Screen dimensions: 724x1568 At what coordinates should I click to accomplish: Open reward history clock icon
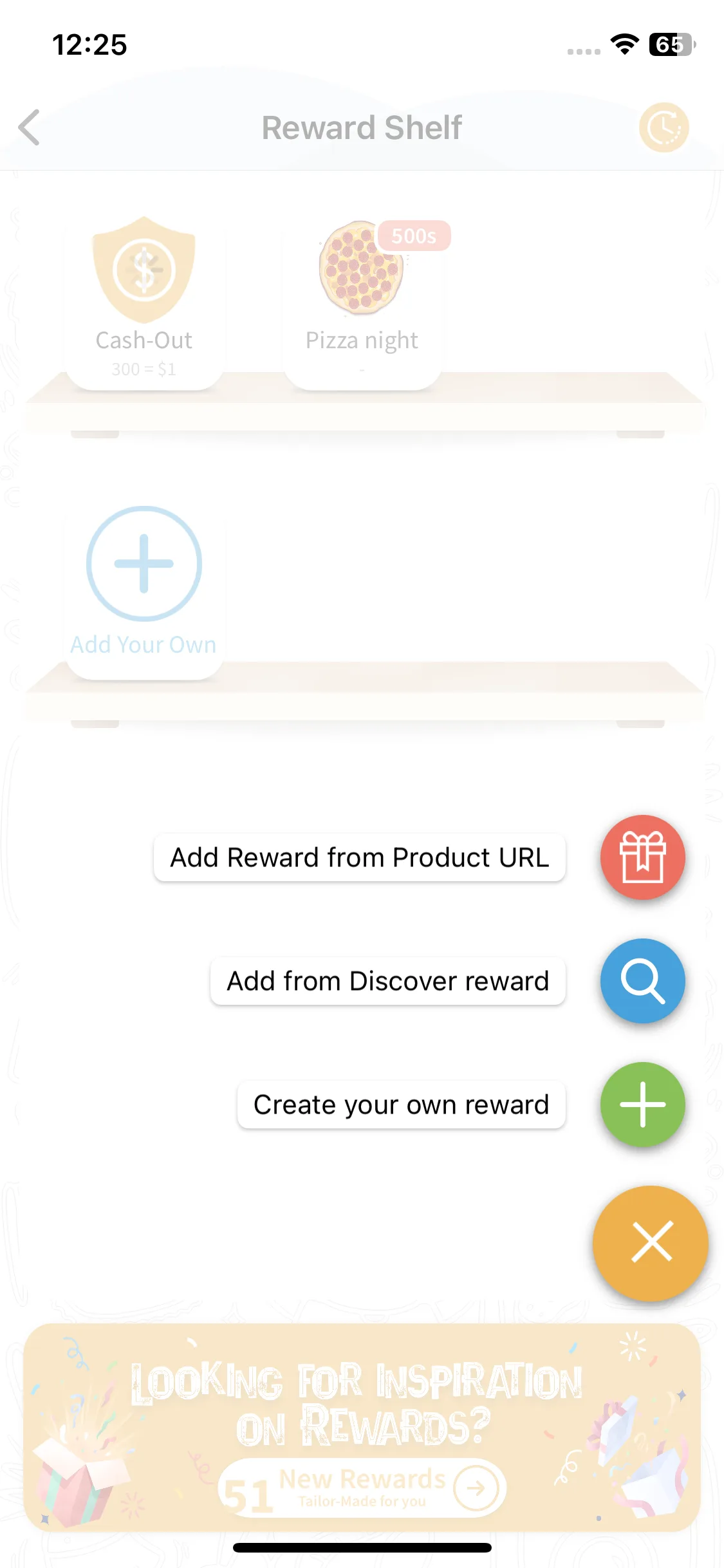664,127
